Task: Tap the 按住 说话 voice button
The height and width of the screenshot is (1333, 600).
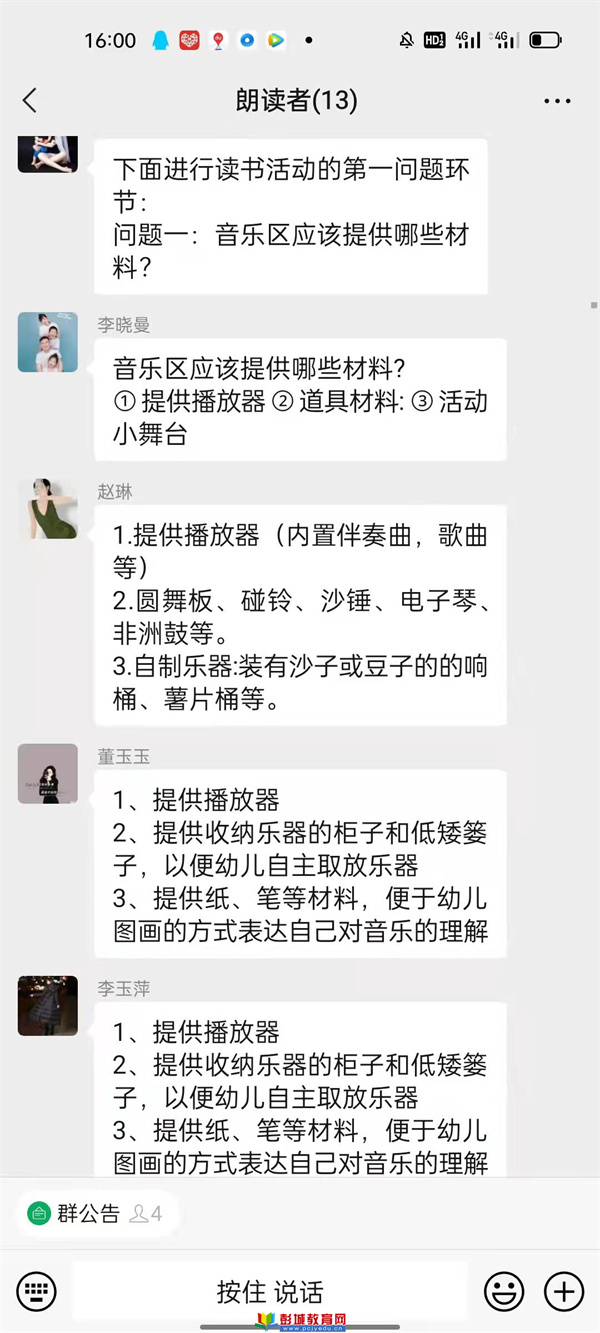Action: tap(270, 1291)
